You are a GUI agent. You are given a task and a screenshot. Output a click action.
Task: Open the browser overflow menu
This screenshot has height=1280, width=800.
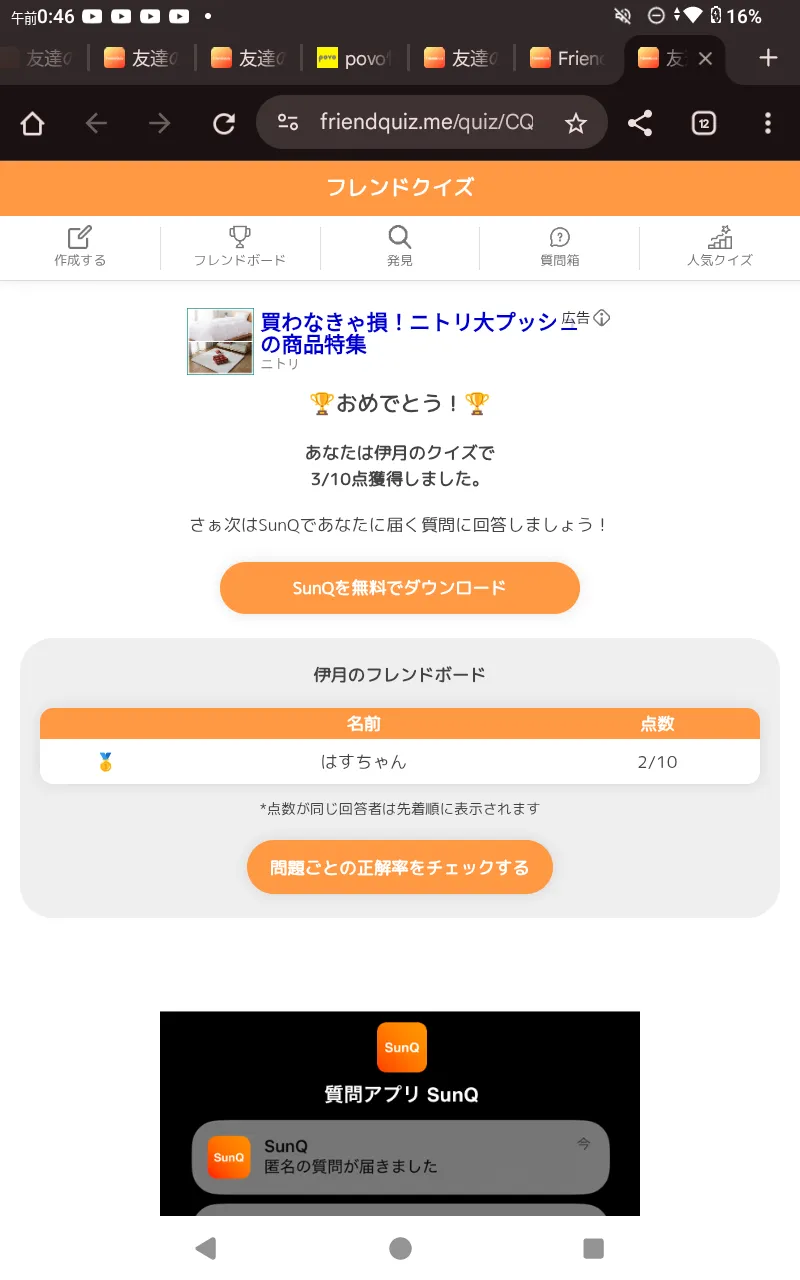coord(768,123)
